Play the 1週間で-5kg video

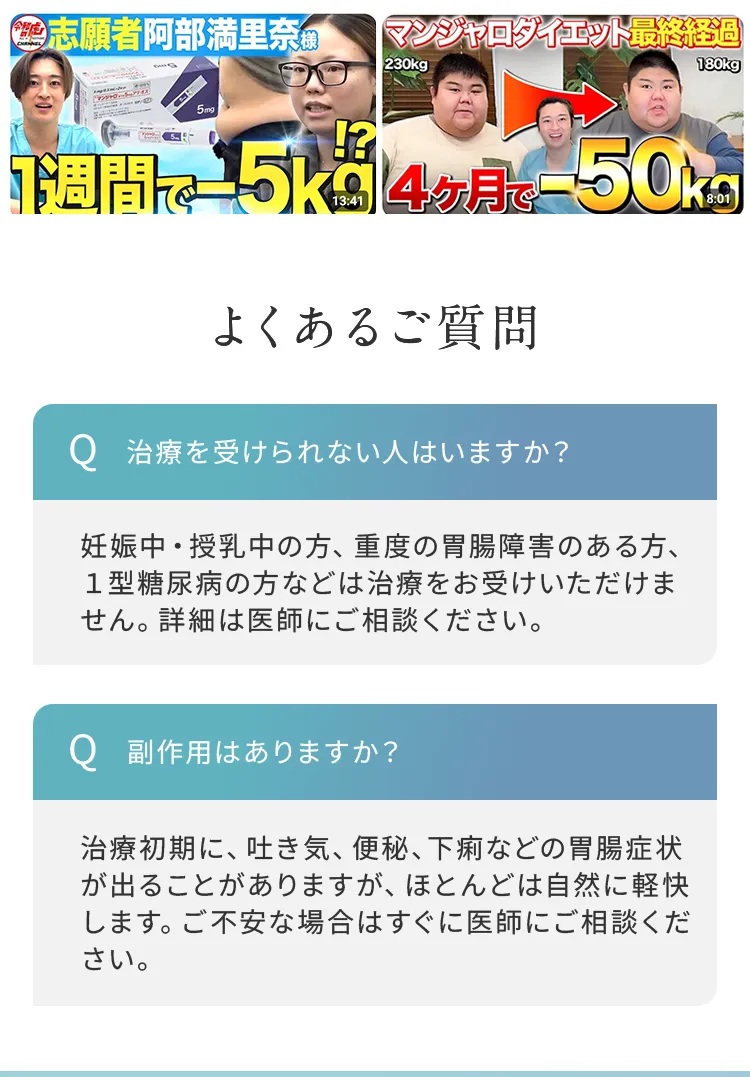tap(191, 113)
